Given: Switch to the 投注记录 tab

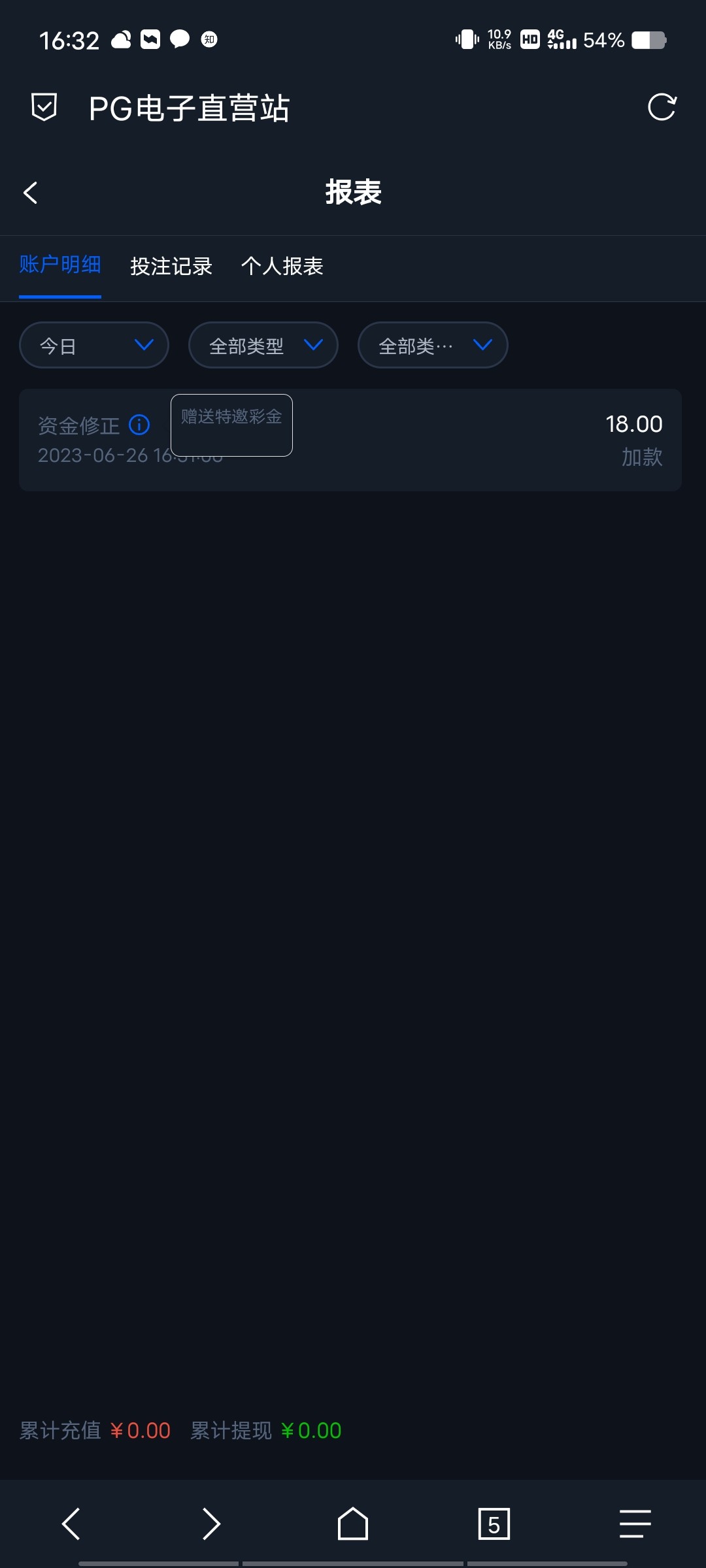Looking at the screenshot, I should 171,267.
